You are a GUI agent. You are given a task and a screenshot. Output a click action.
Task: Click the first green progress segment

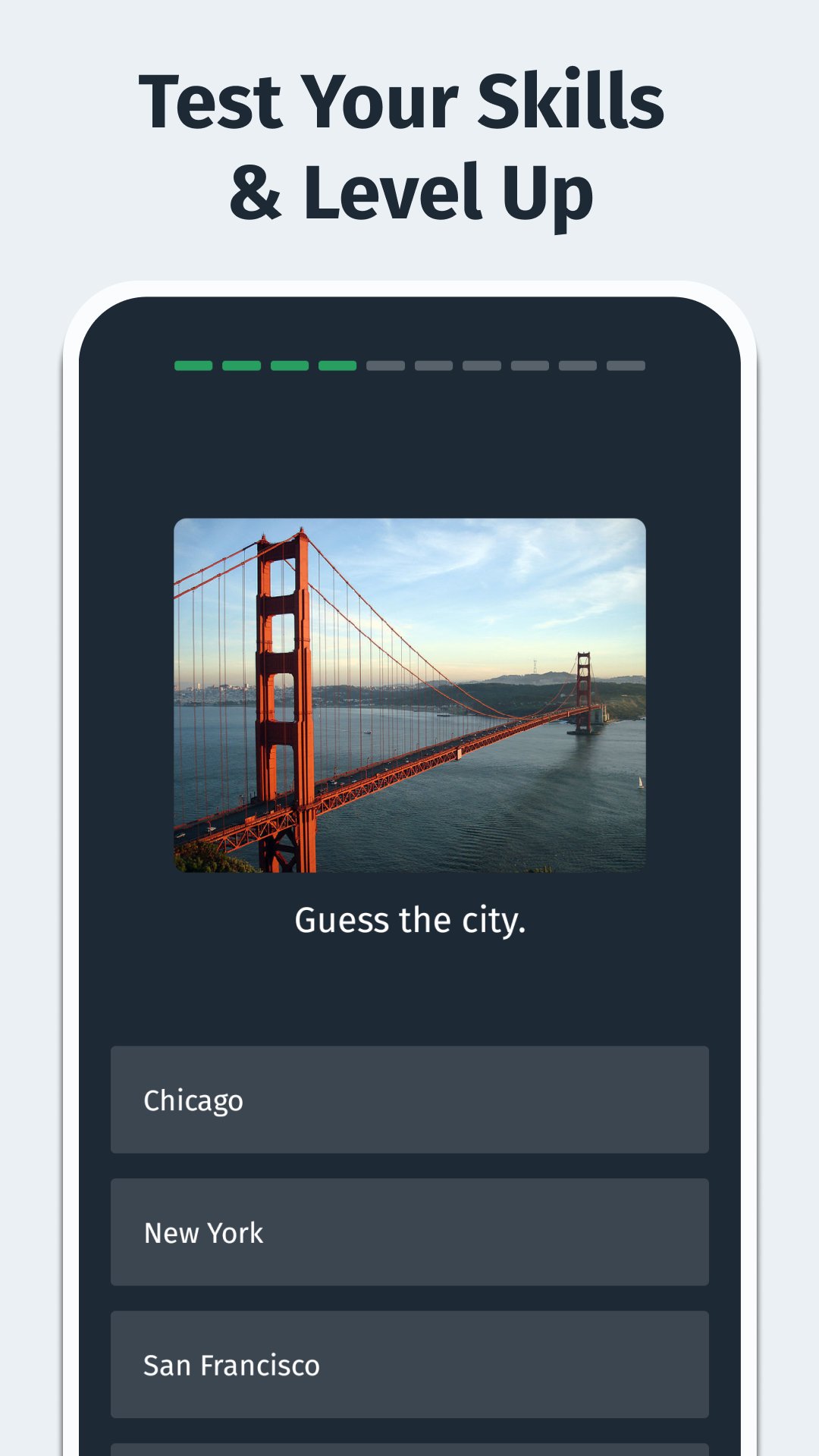(x=193, y=365)
